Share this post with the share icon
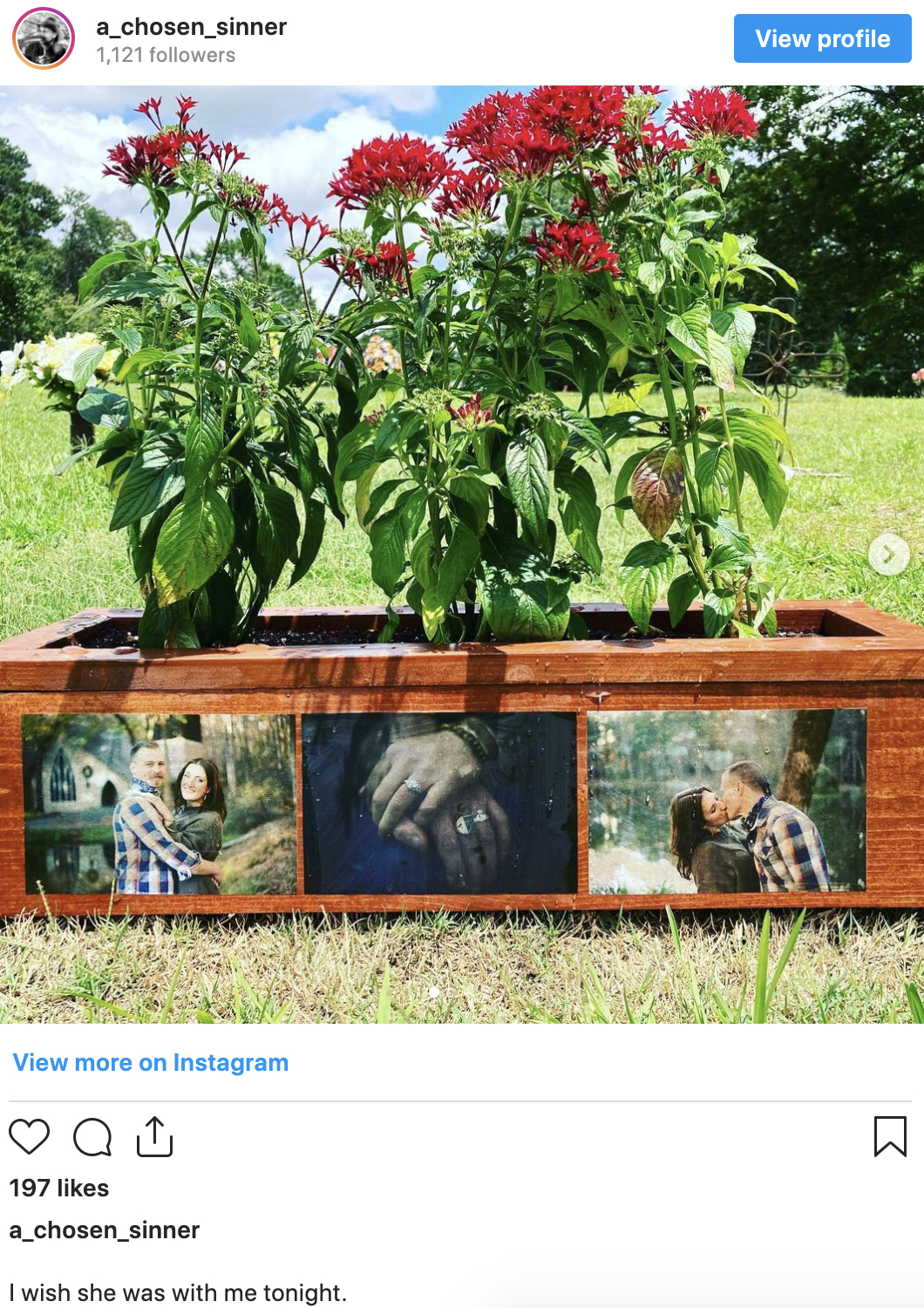This screenshot has height=1308, width=924. coord(155,1136)
